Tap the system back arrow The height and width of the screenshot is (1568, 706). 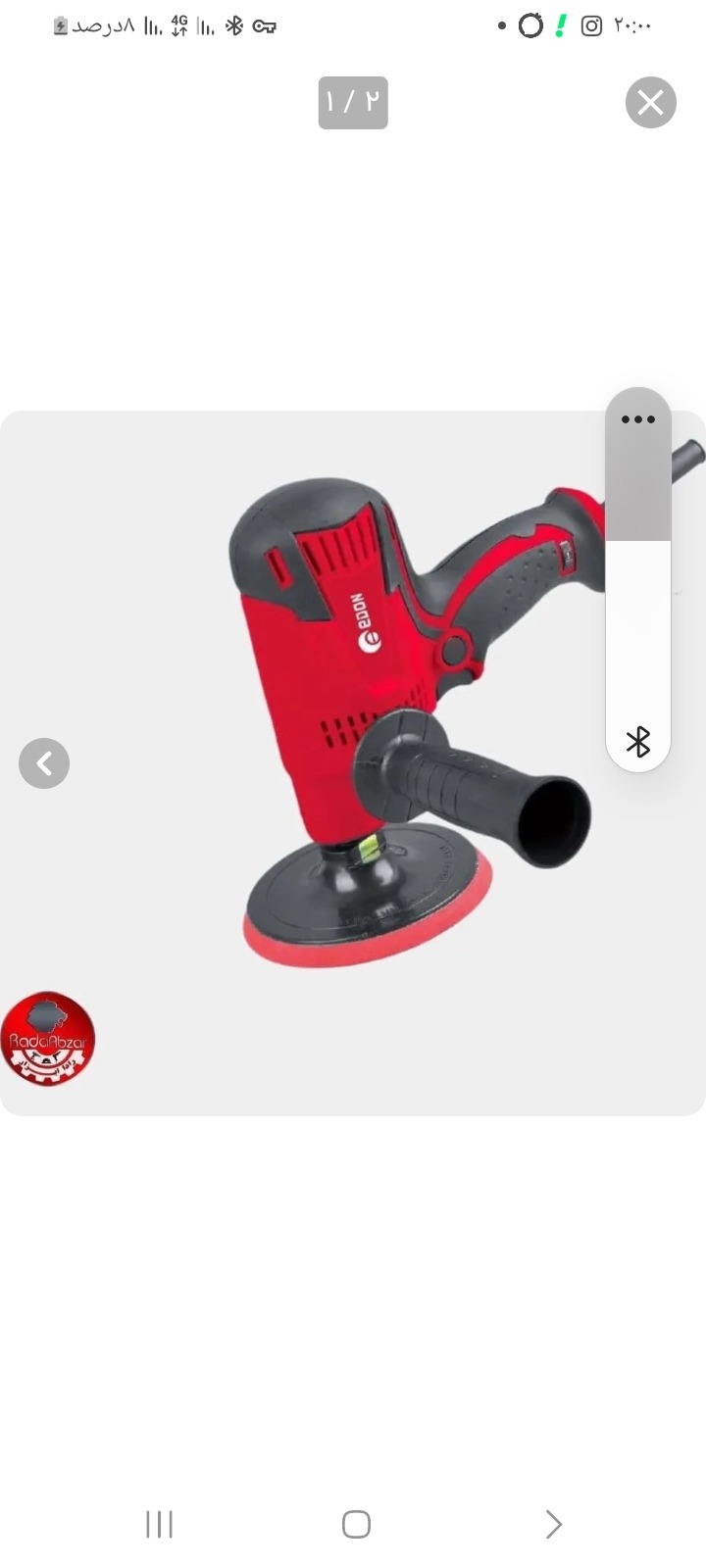click(553, 1524)
